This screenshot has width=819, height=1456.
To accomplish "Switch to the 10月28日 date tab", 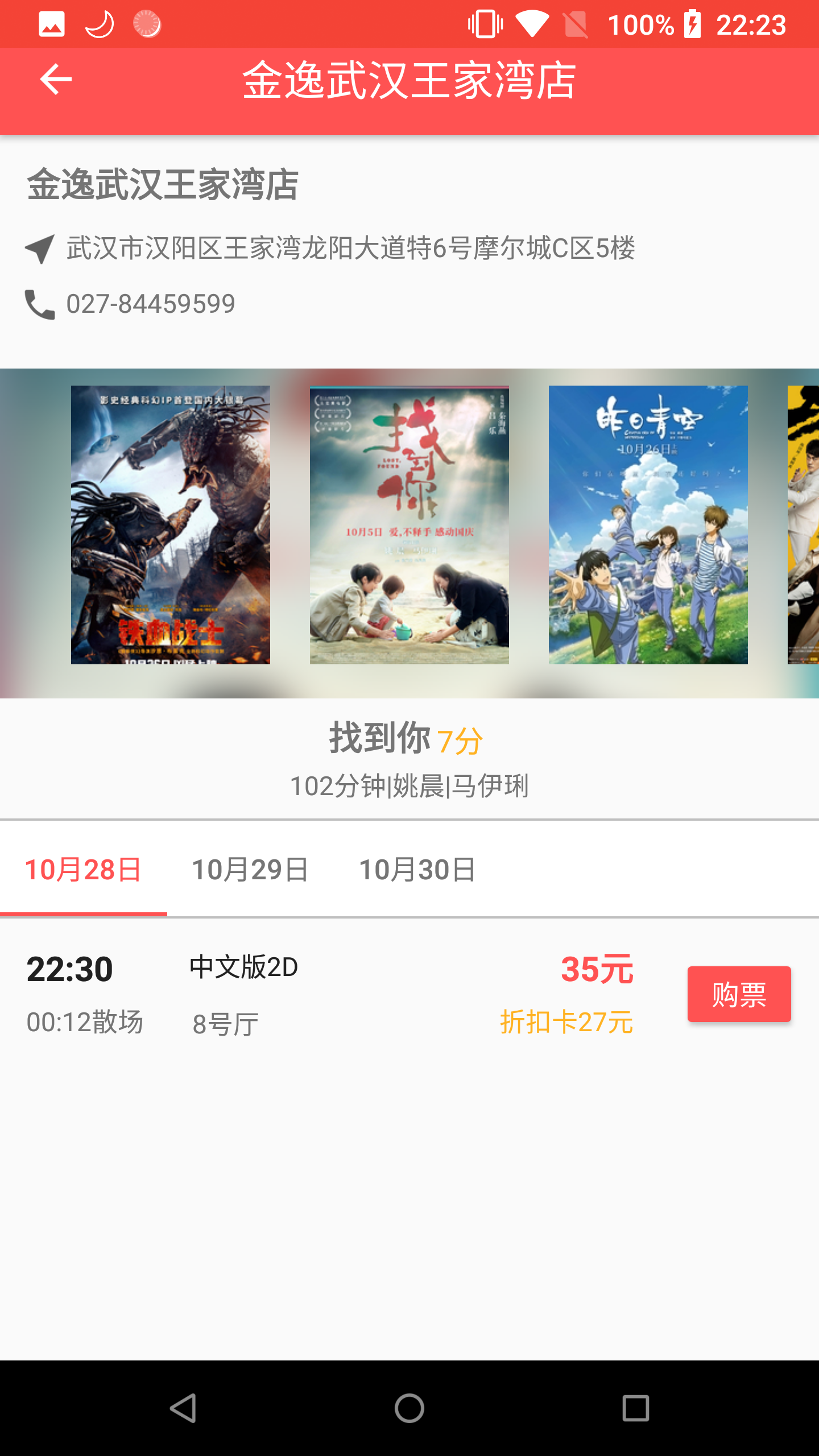I will [84, 870].
